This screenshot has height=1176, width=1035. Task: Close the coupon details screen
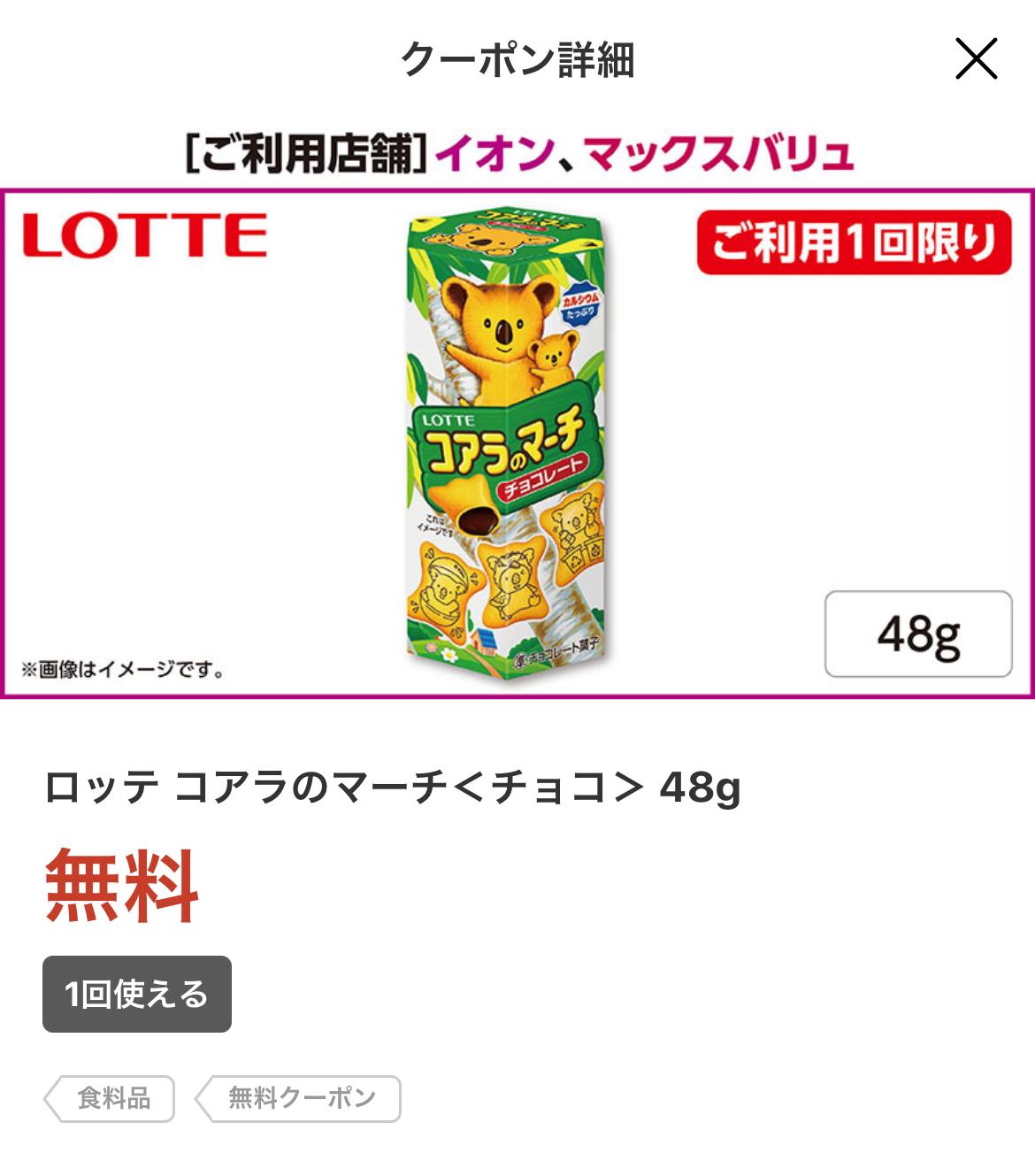coord(976,59)
